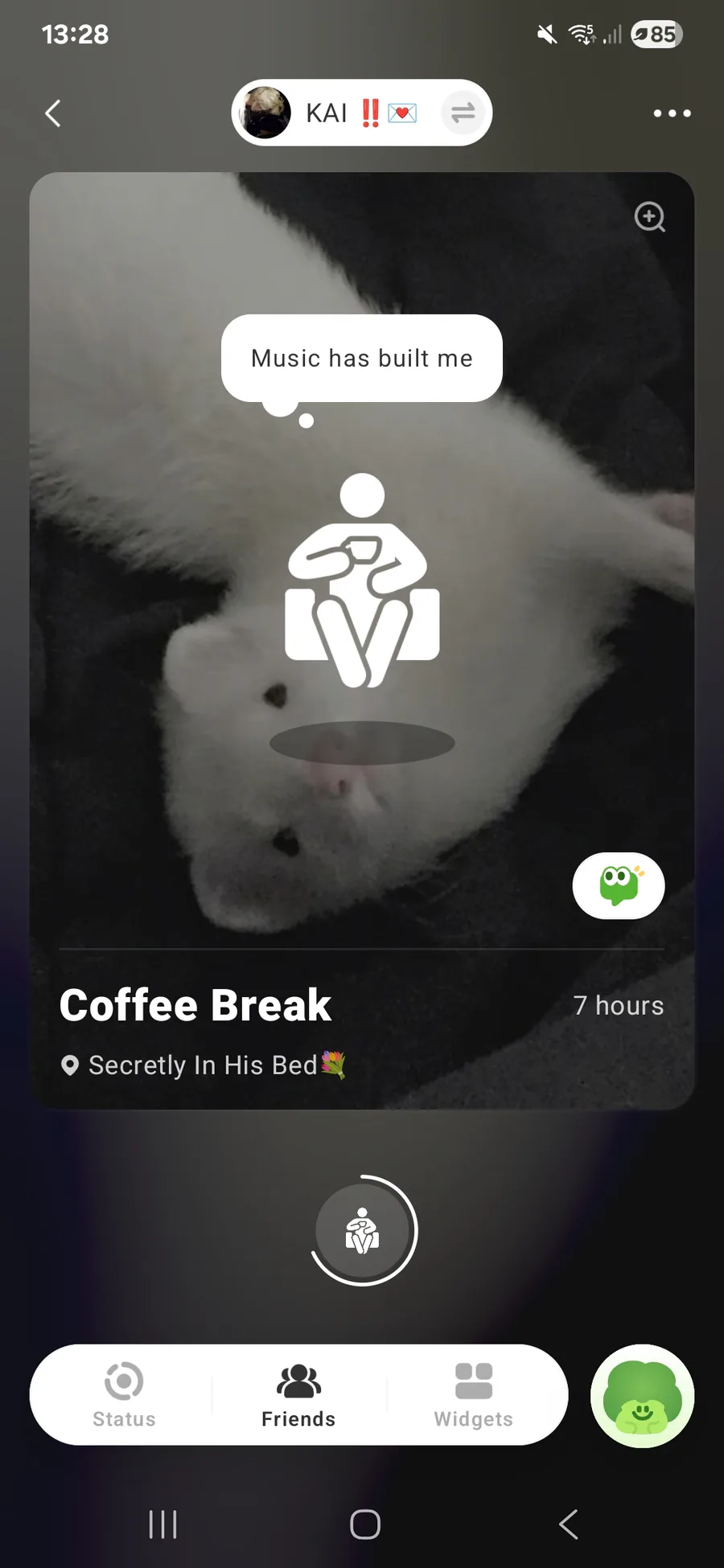Tap the green chat reaction bubble
The width and height of the screenshot is (724, 1568).
tap(619, 885)
